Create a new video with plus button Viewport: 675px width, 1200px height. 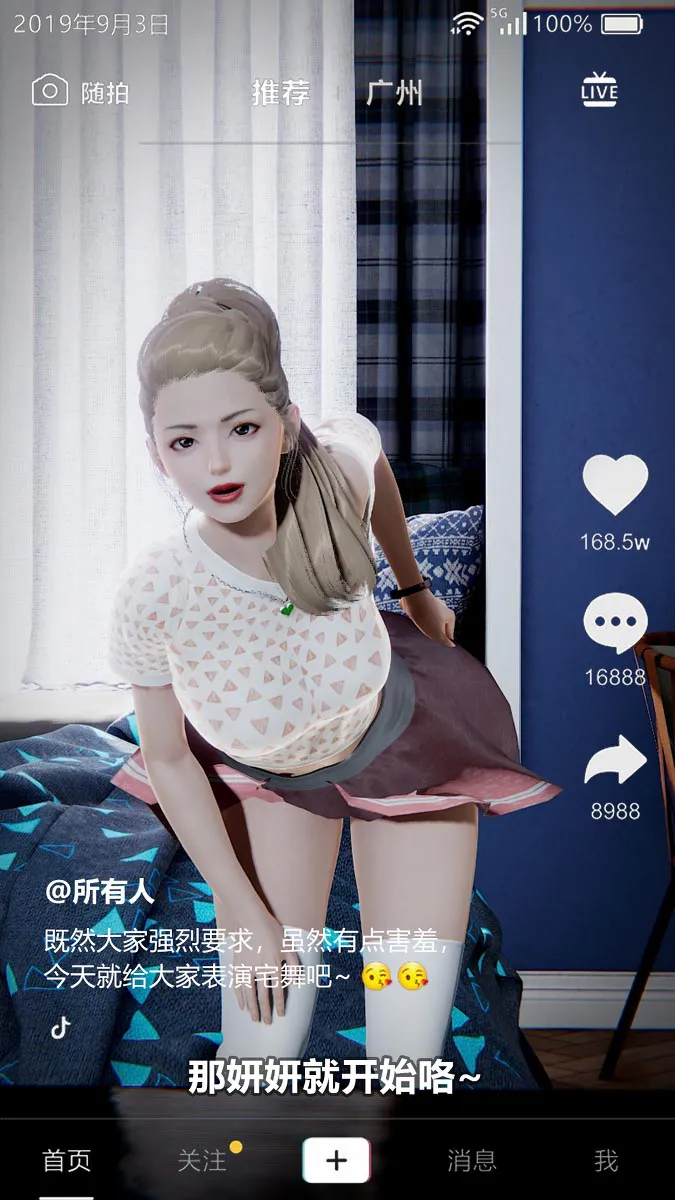pyautogui.click(x=337, y=1160)
